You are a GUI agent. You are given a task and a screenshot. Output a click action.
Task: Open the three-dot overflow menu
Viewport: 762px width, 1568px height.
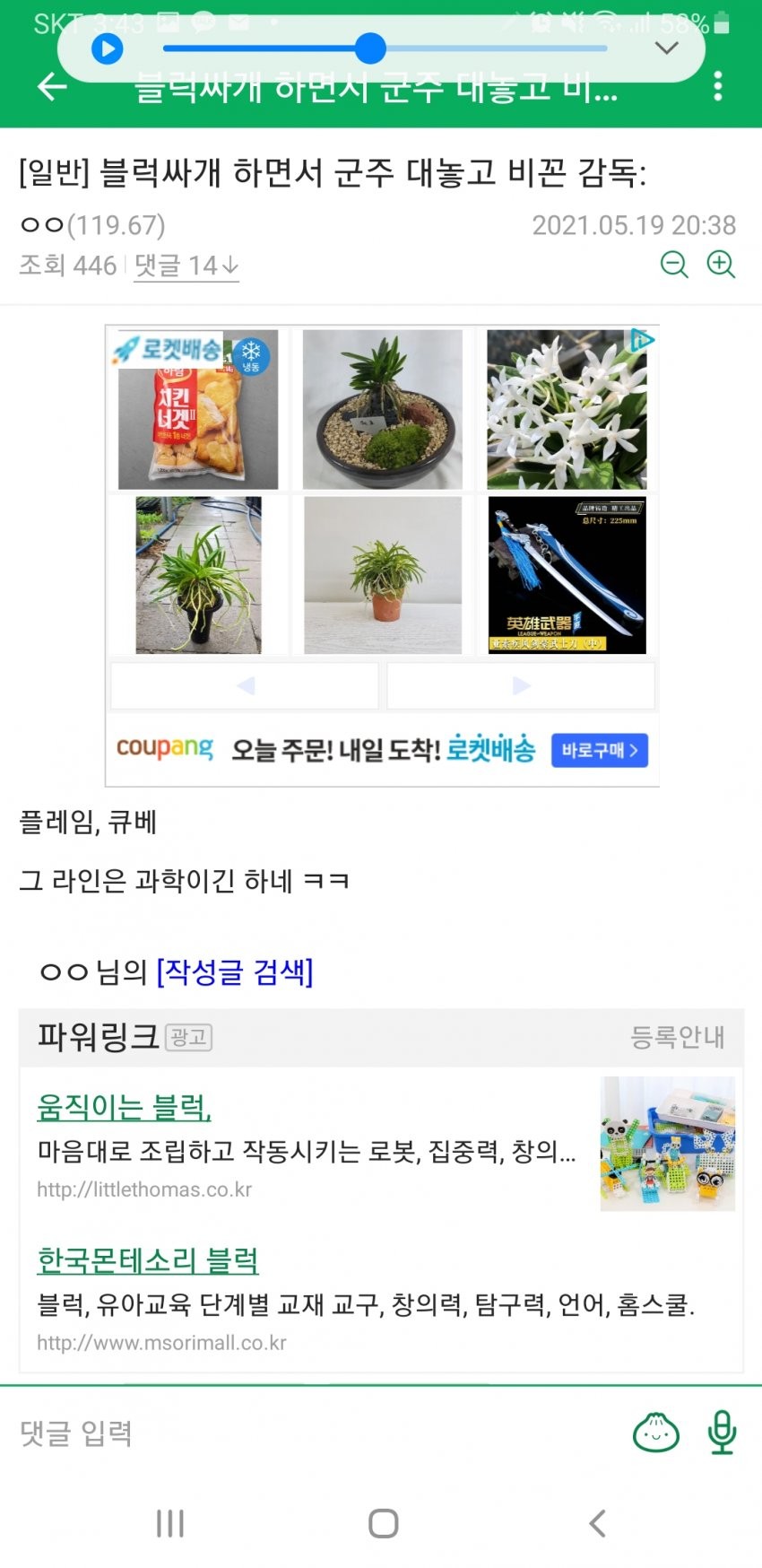click(717, 86)
